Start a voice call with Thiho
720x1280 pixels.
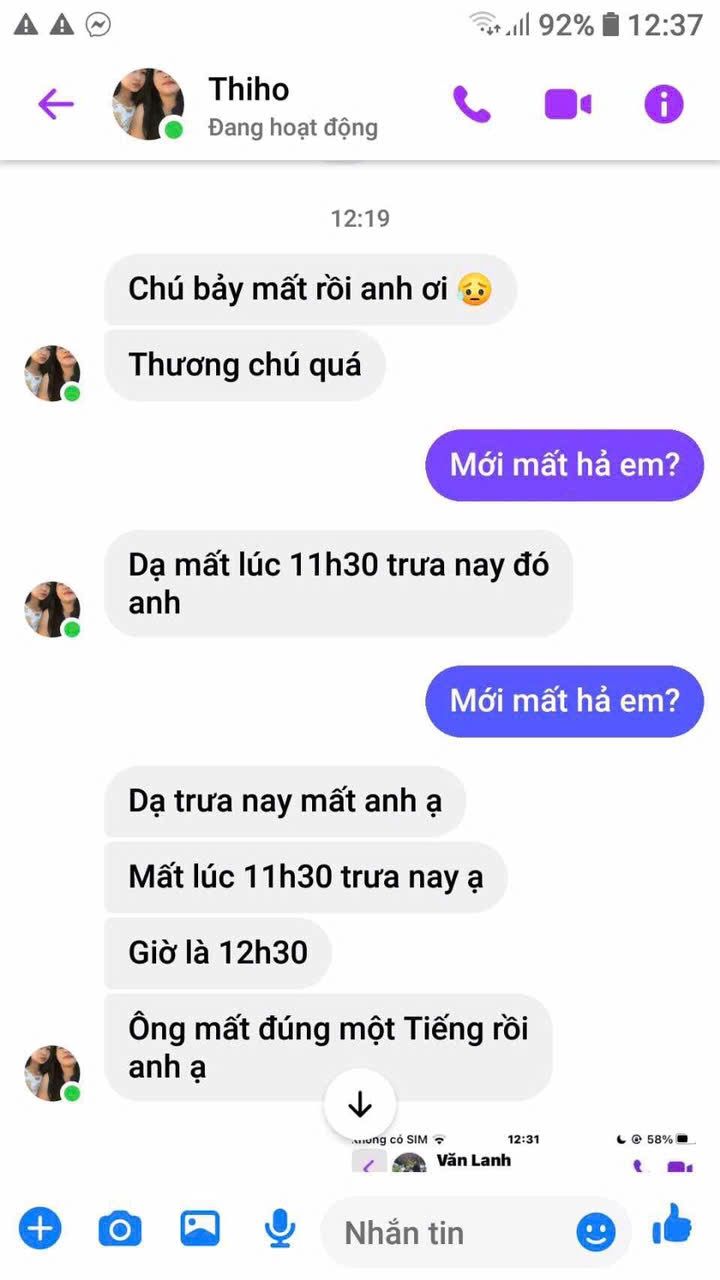[472, 104]
